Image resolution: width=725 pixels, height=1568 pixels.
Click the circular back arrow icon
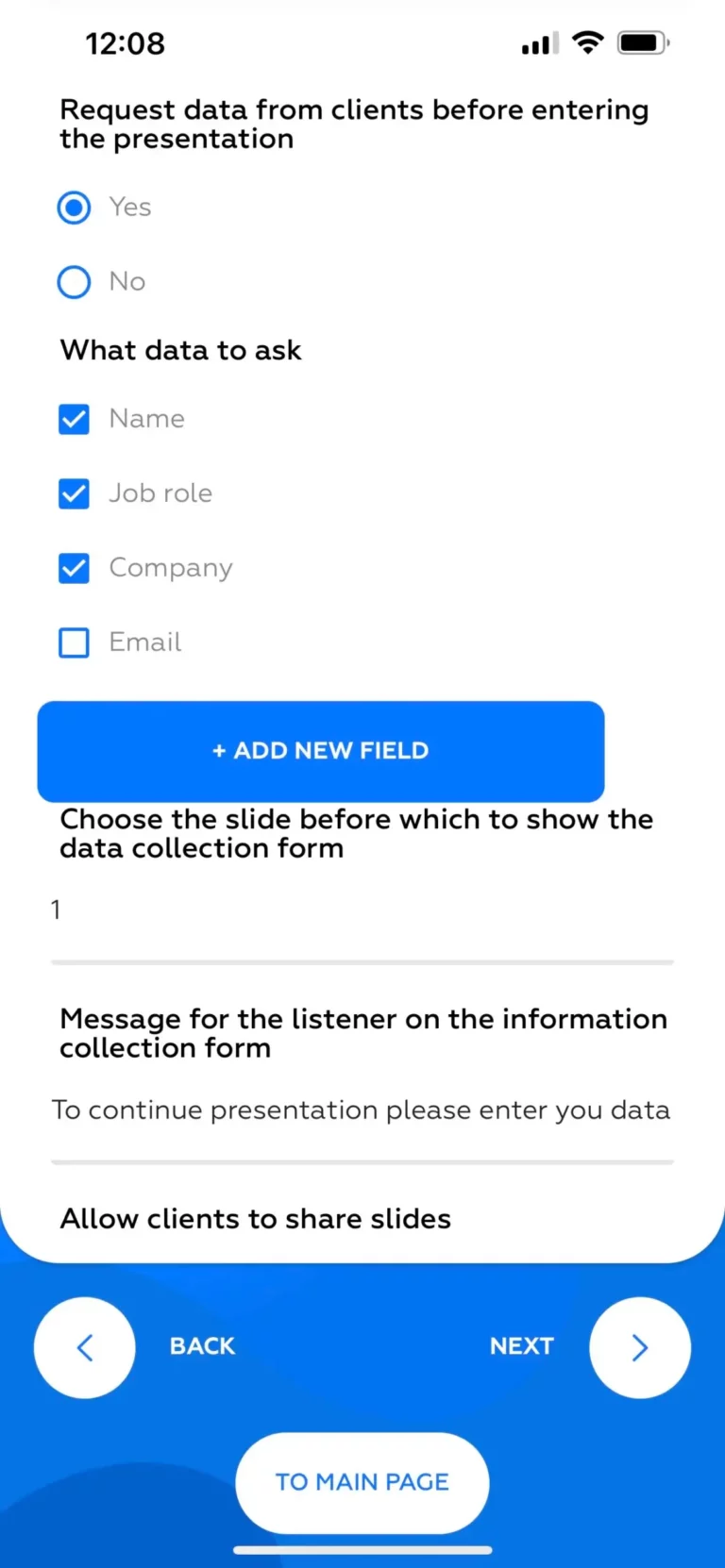pyautogui.click(x=84, y=1347)
